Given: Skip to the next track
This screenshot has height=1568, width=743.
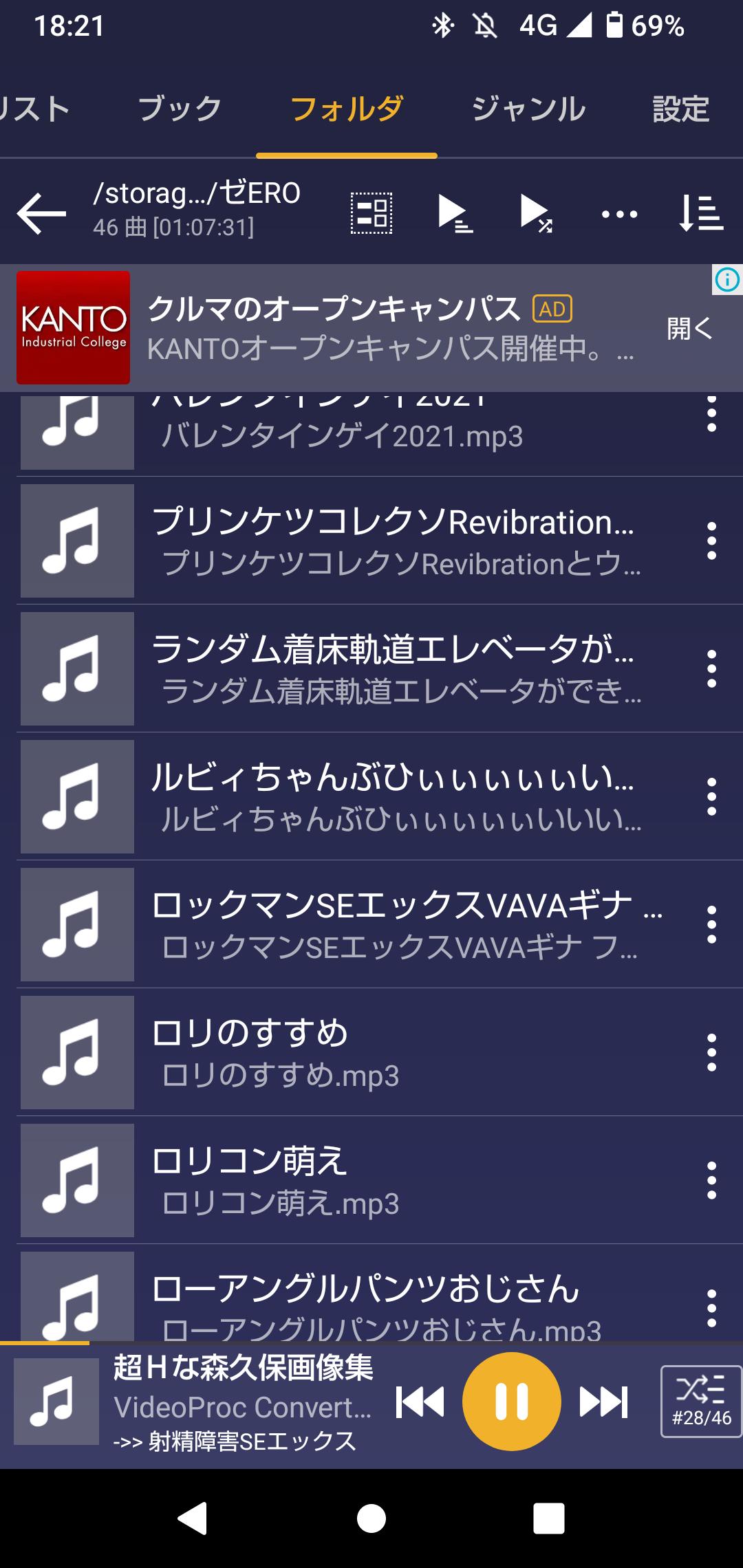Looking at the screenshot, I should click(x=604, y=1402).
